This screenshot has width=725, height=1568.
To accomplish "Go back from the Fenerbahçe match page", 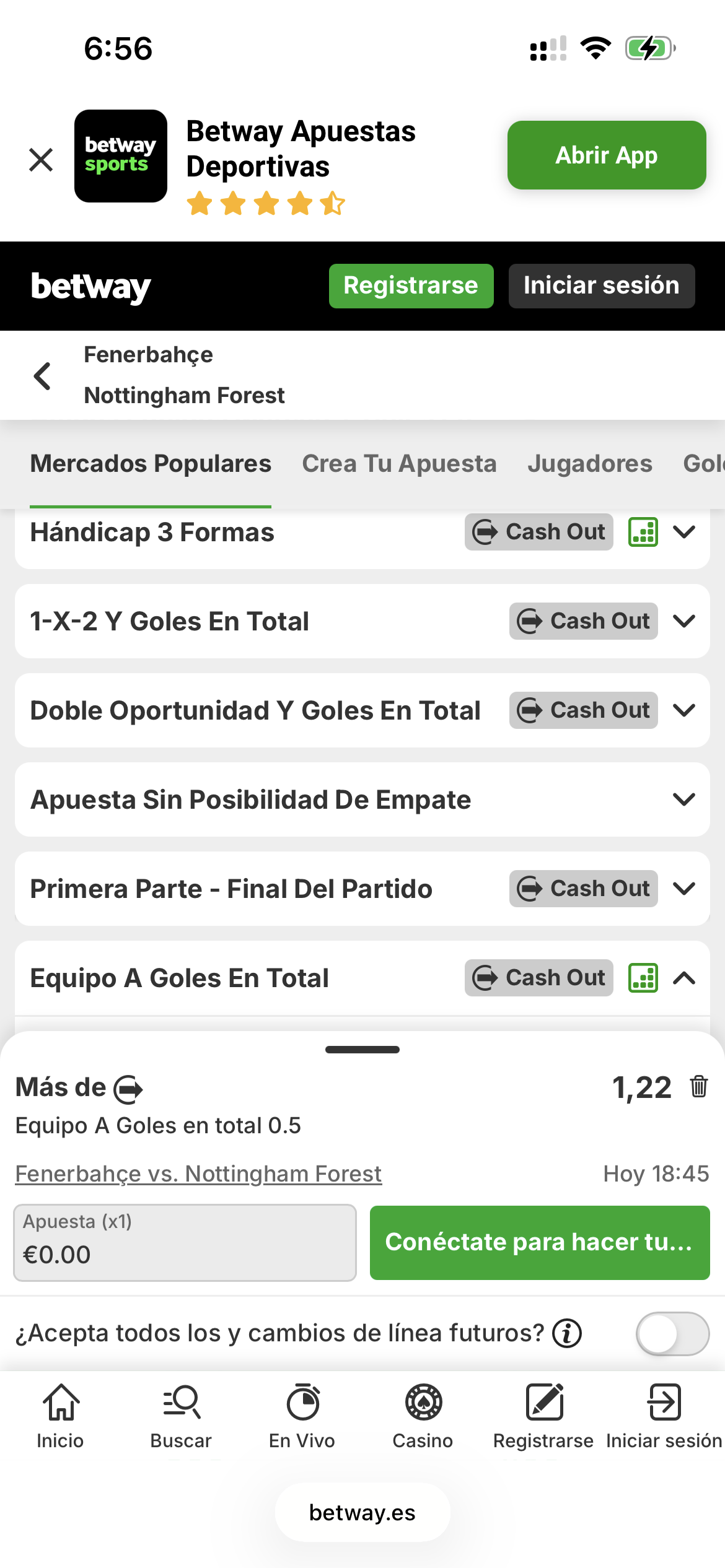I will tap(42, 376).
